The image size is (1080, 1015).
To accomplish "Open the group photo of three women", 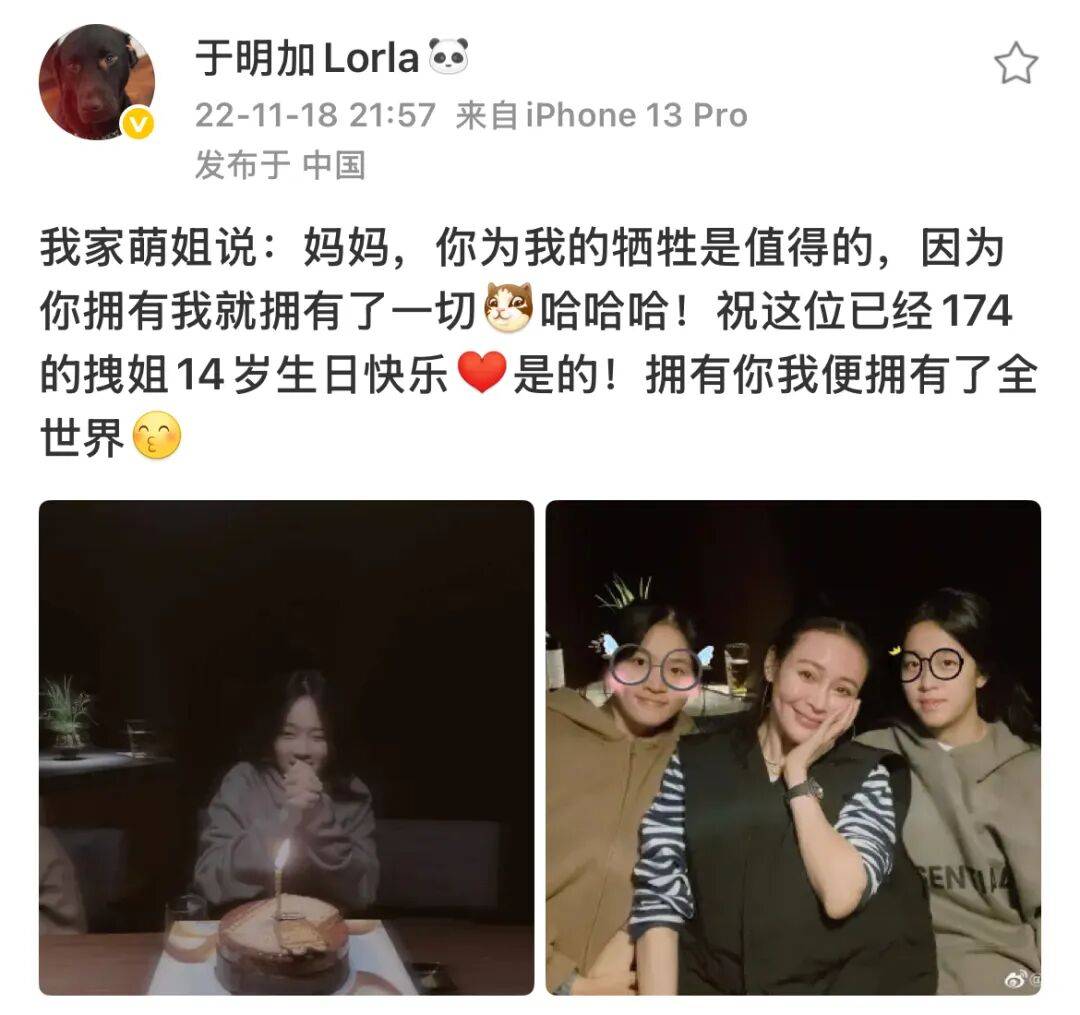I will (x=792, y=747).
